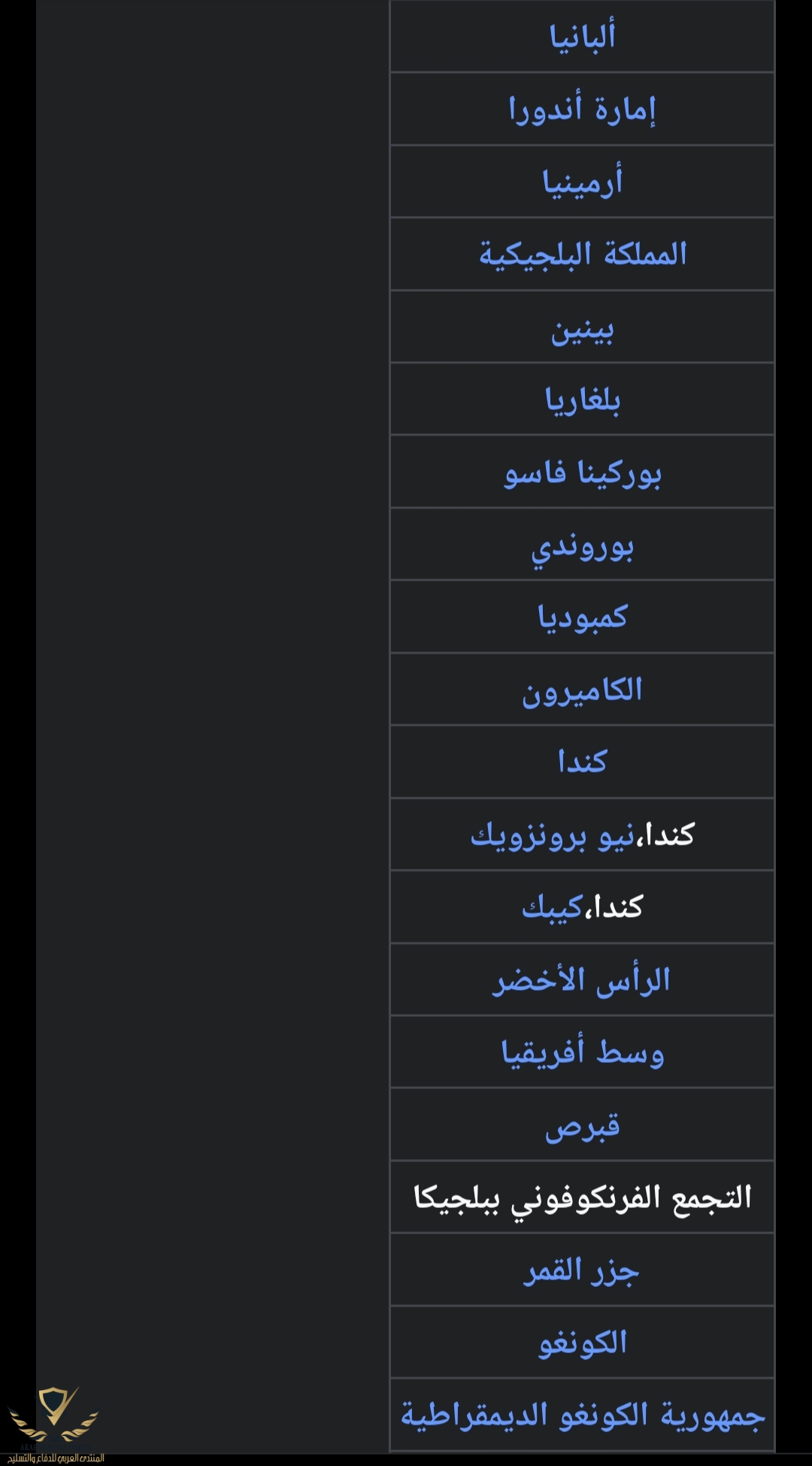
Task: Select the بوروندي link
Action: click(x=582, y=547)
